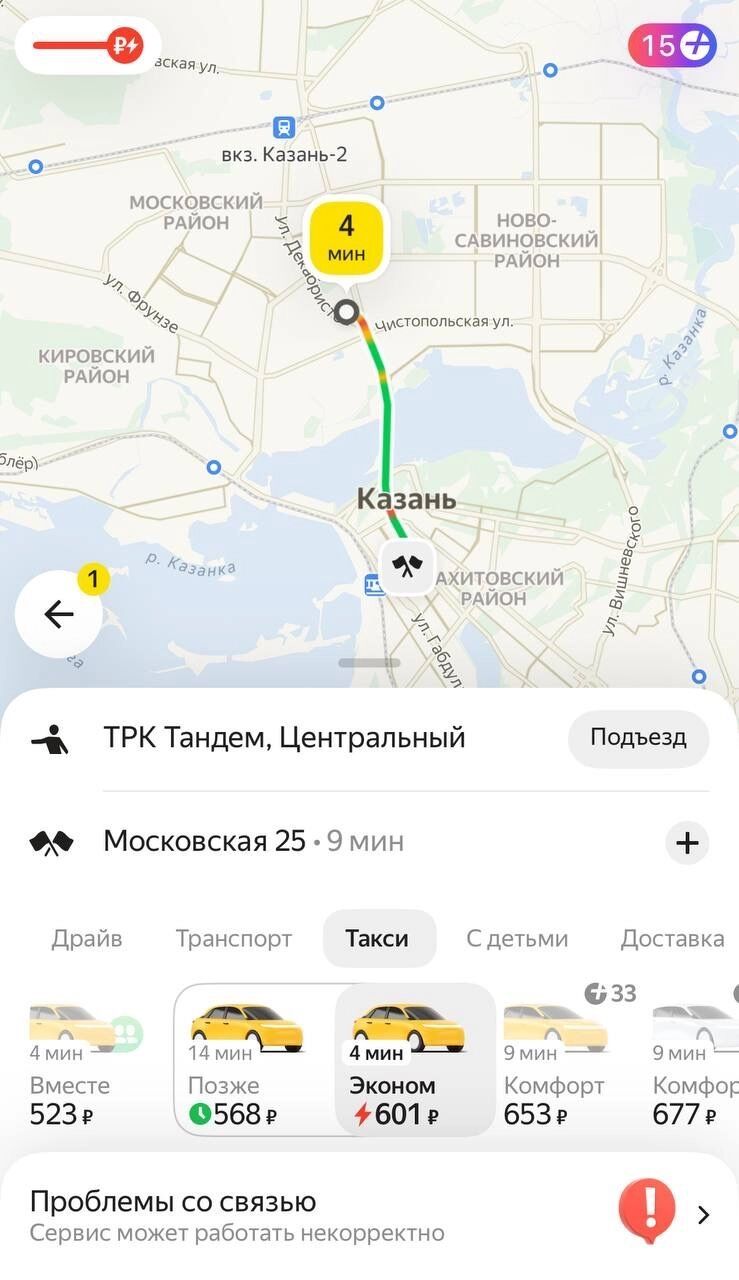Switch to the Драйв tab
739x1280 pixels.
pyautogui.click(x=87, y=938)
